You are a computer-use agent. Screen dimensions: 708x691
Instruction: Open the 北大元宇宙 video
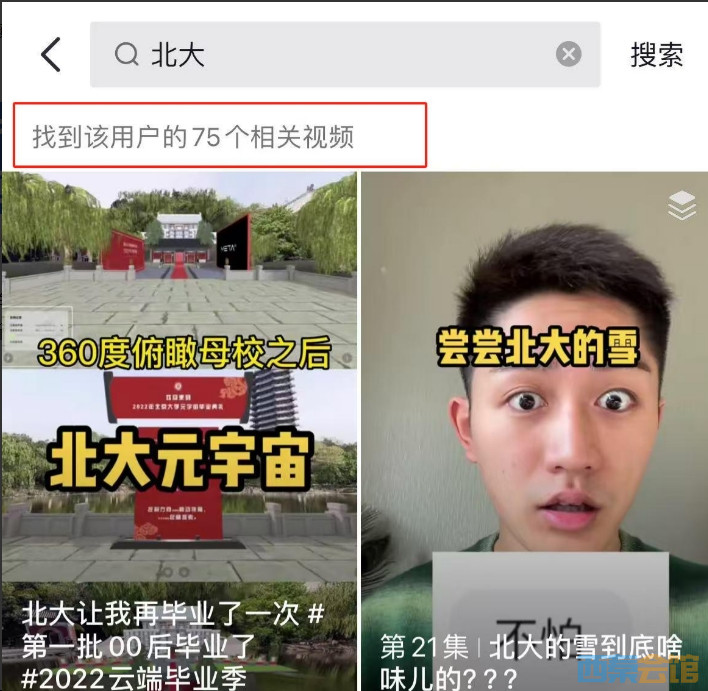click(x=179, y=430)
